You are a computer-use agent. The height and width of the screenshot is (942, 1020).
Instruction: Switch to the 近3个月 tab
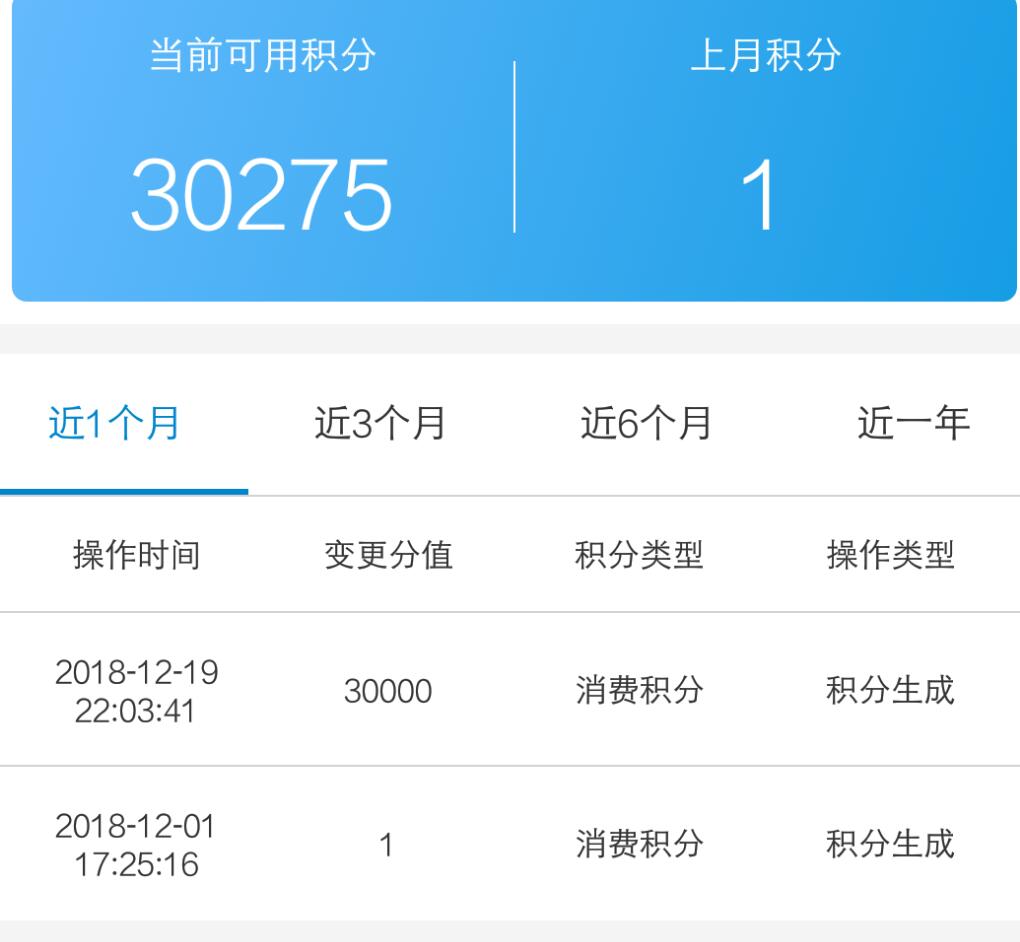point(380,424)
